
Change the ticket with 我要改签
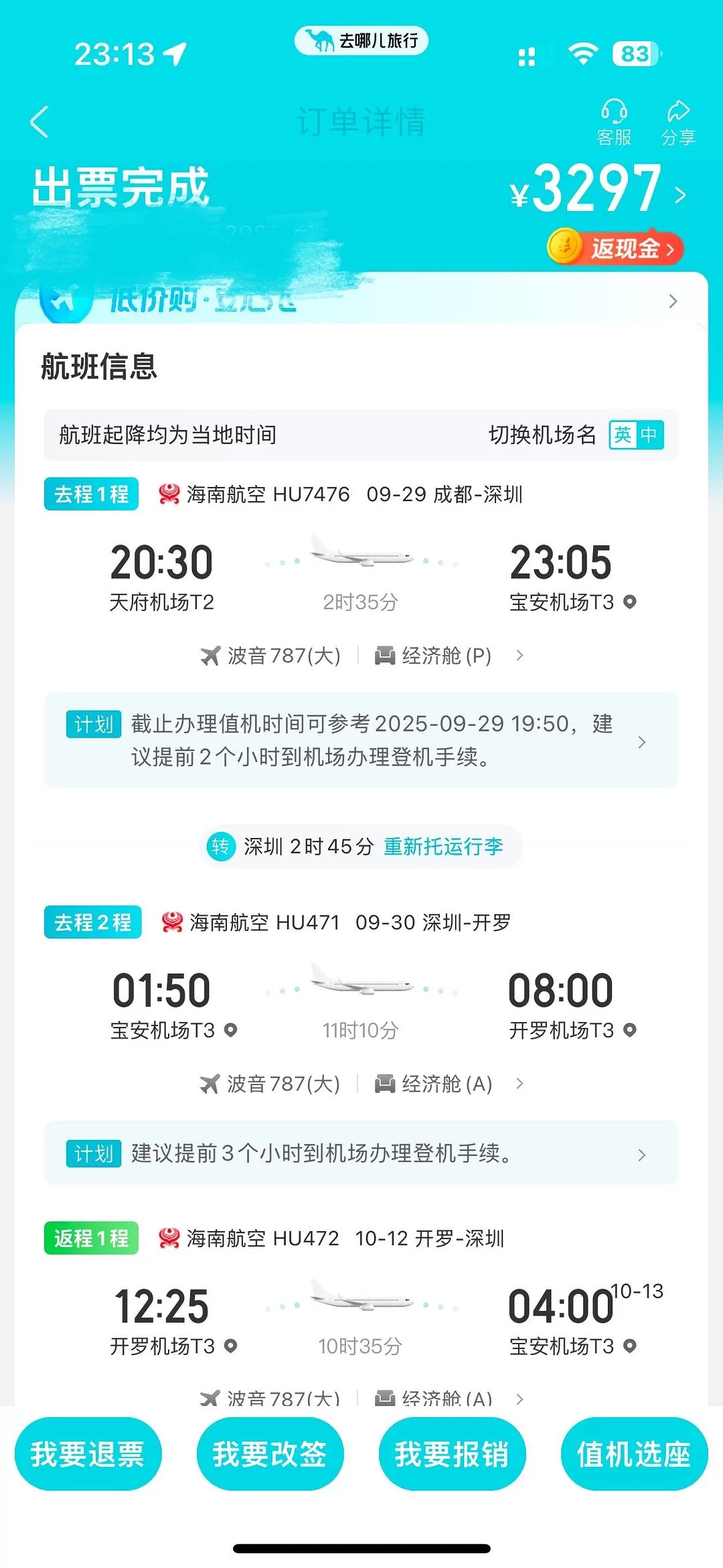point(270,1455)
